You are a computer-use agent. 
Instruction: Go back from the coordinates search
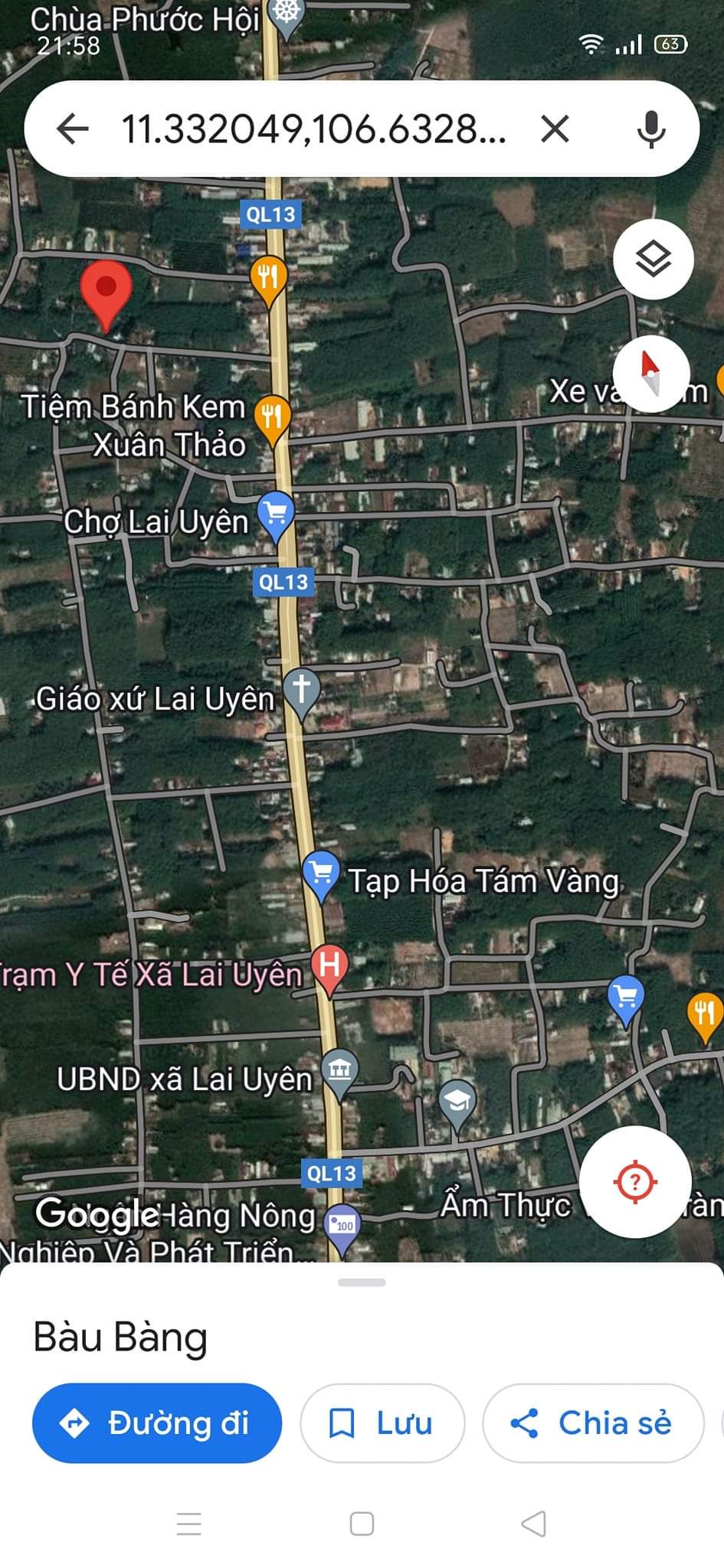[74, 129]
